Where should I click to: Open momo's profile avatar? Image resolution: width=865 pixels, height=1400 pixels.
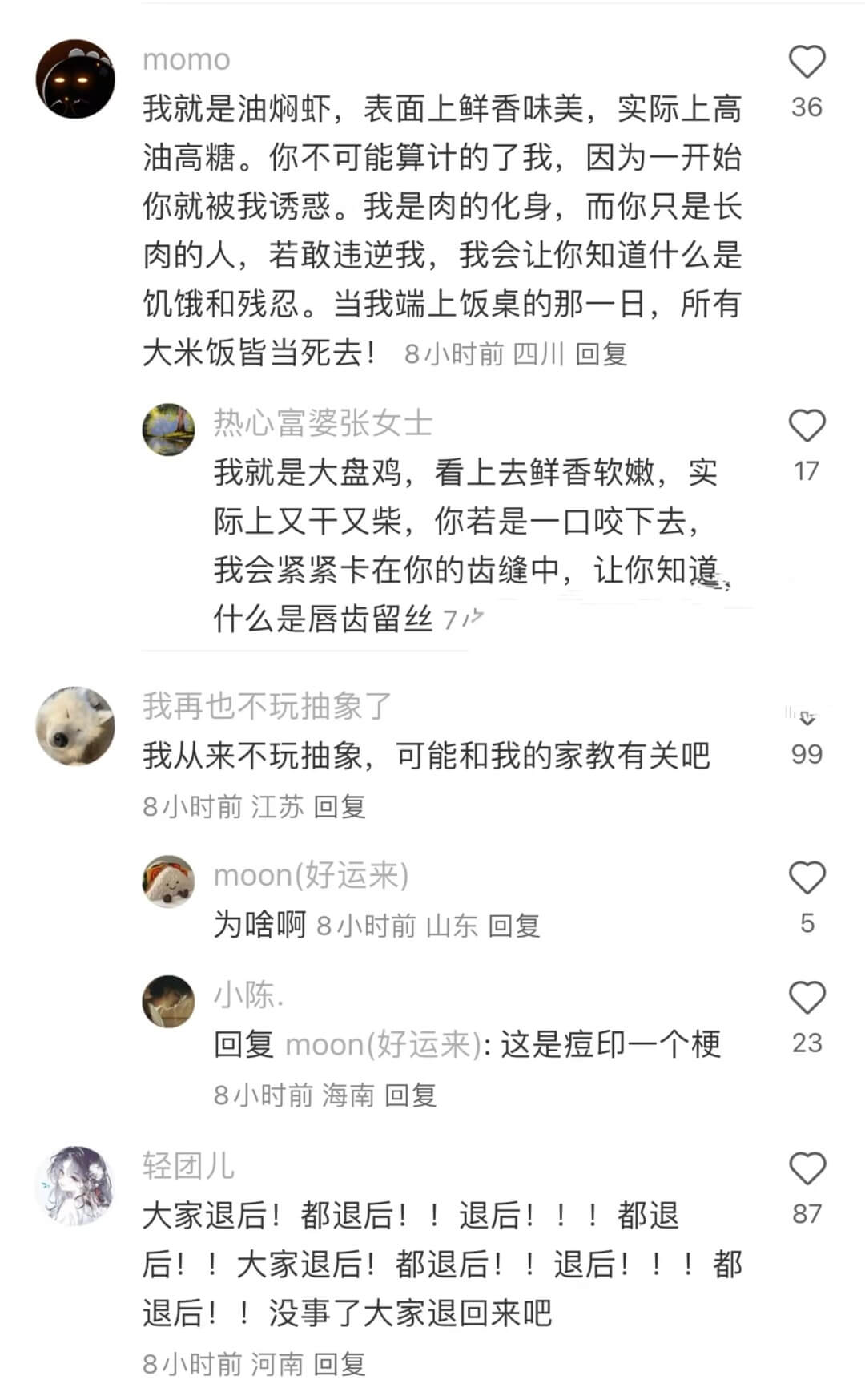coord(75,79)
